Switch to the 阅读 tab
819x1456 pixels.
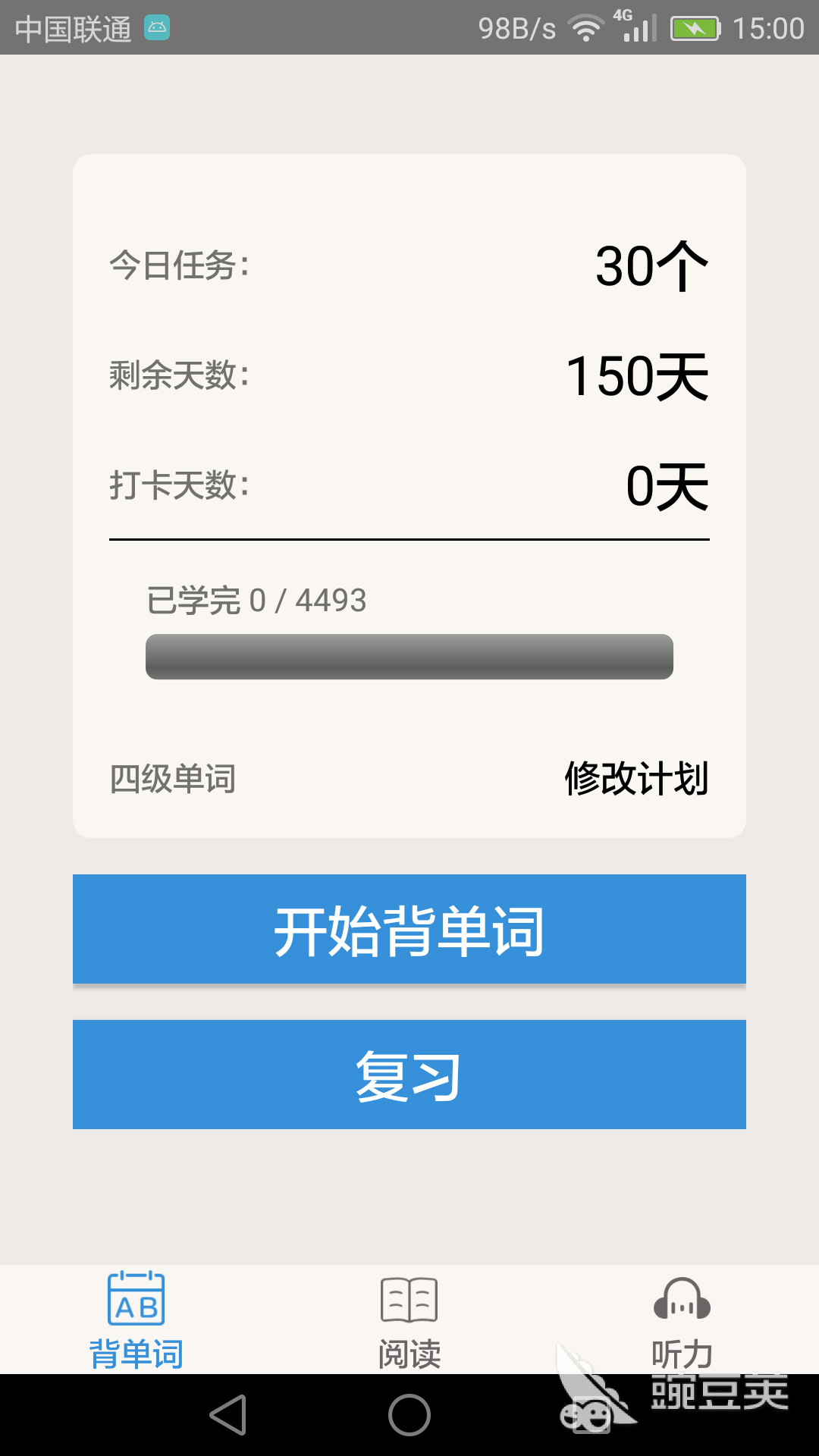pos(409,1321)
